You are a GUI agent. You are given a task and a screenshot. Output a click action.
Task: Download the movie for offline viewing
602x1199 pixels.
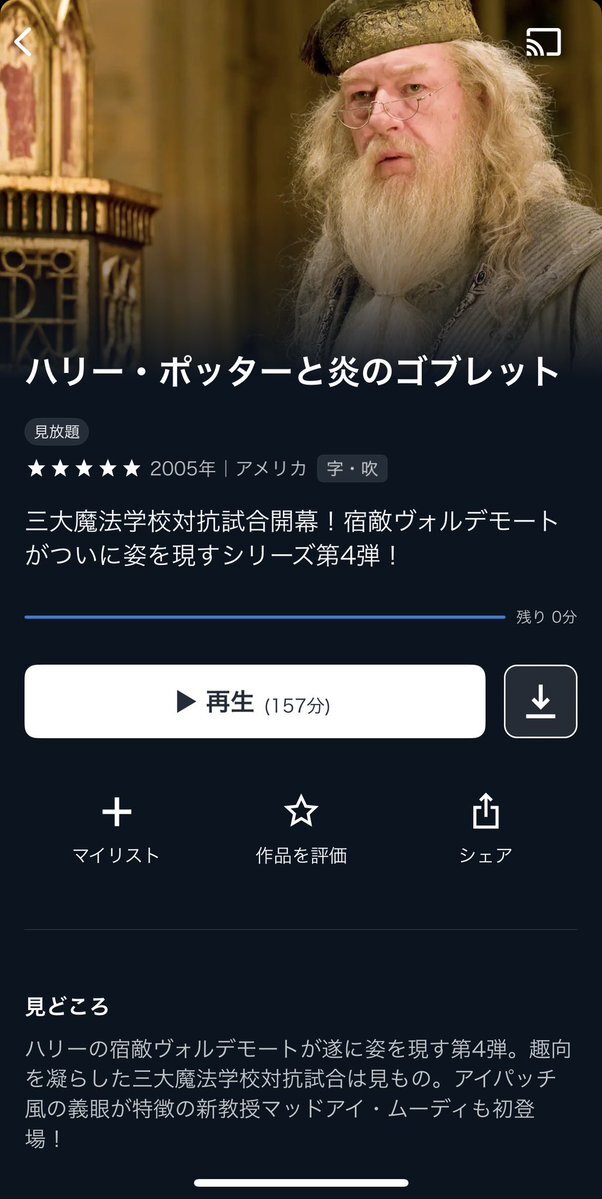pyautogui.click(x=540, y=702)
